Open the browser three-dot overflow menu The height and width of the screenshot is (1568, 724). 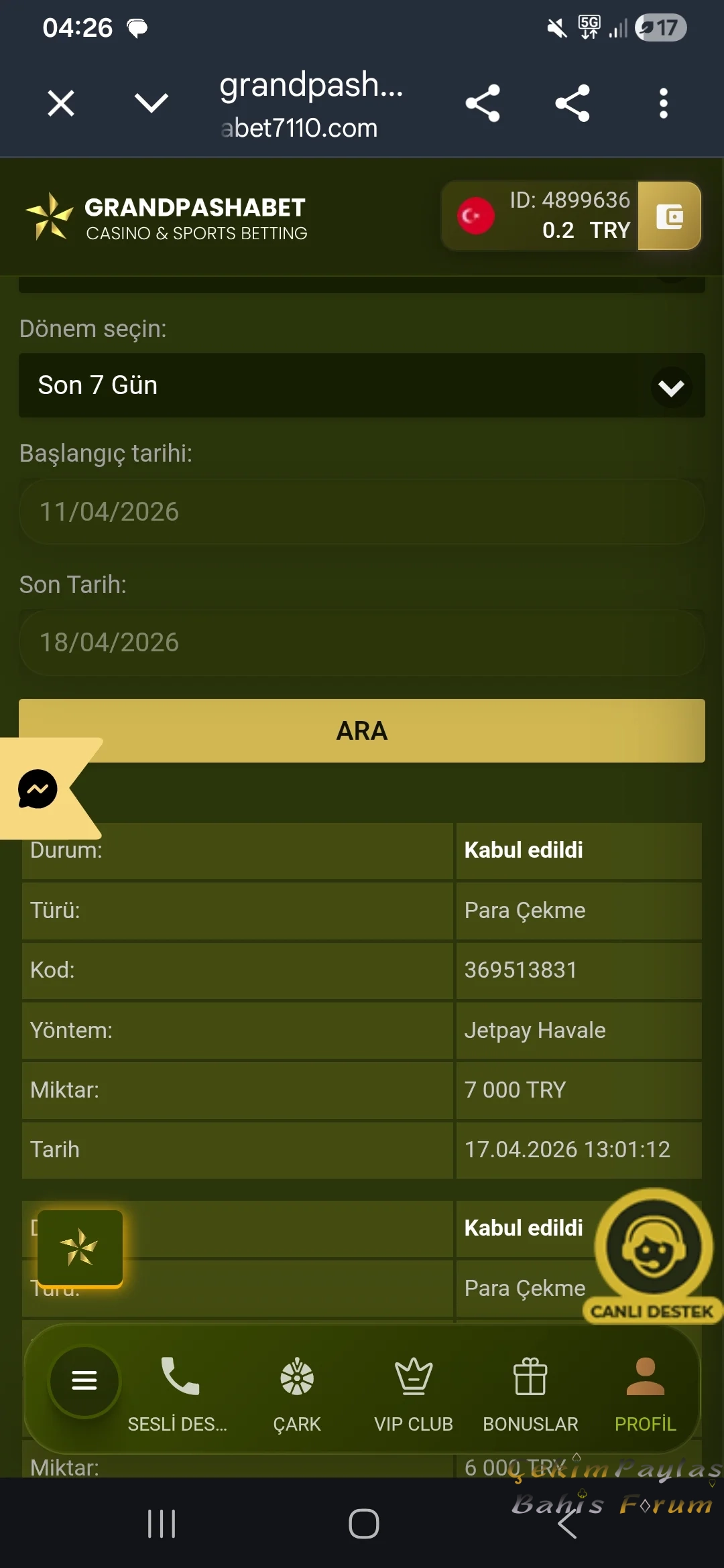tap(662, 103)
